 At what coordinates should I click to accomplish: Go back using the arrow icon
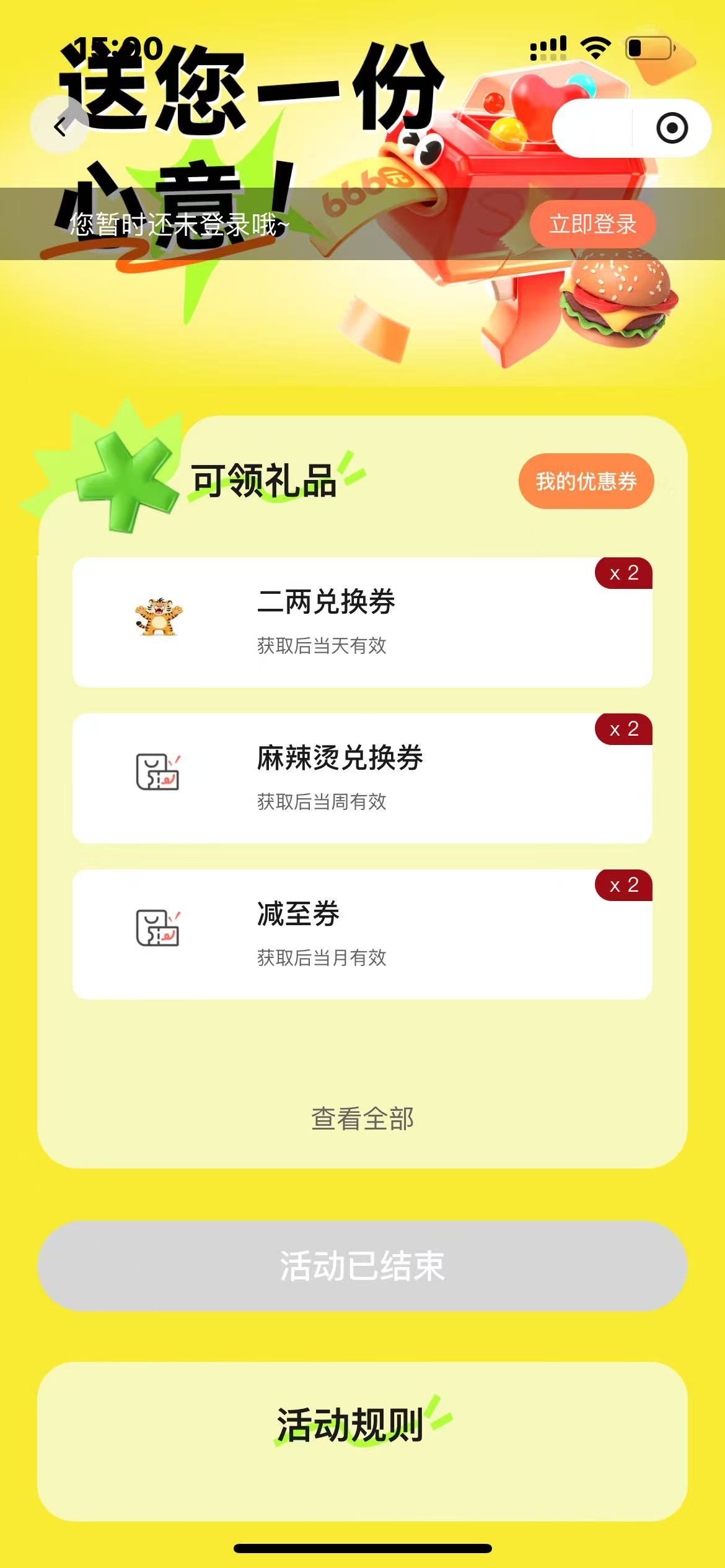60,126
